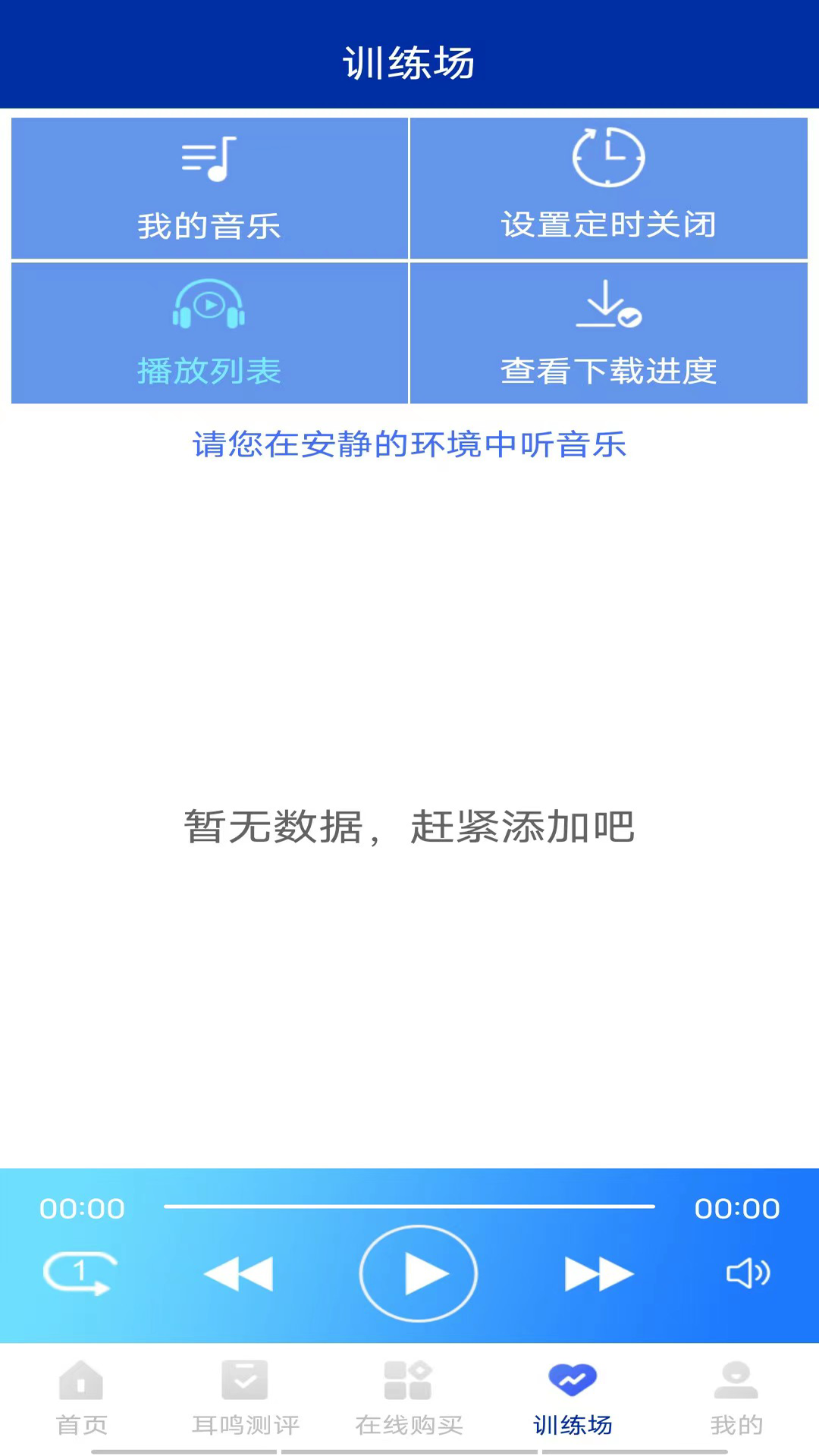Open 我的音乐 (My Music)
The image size is (819, 1456).
(x=209, y=188)
